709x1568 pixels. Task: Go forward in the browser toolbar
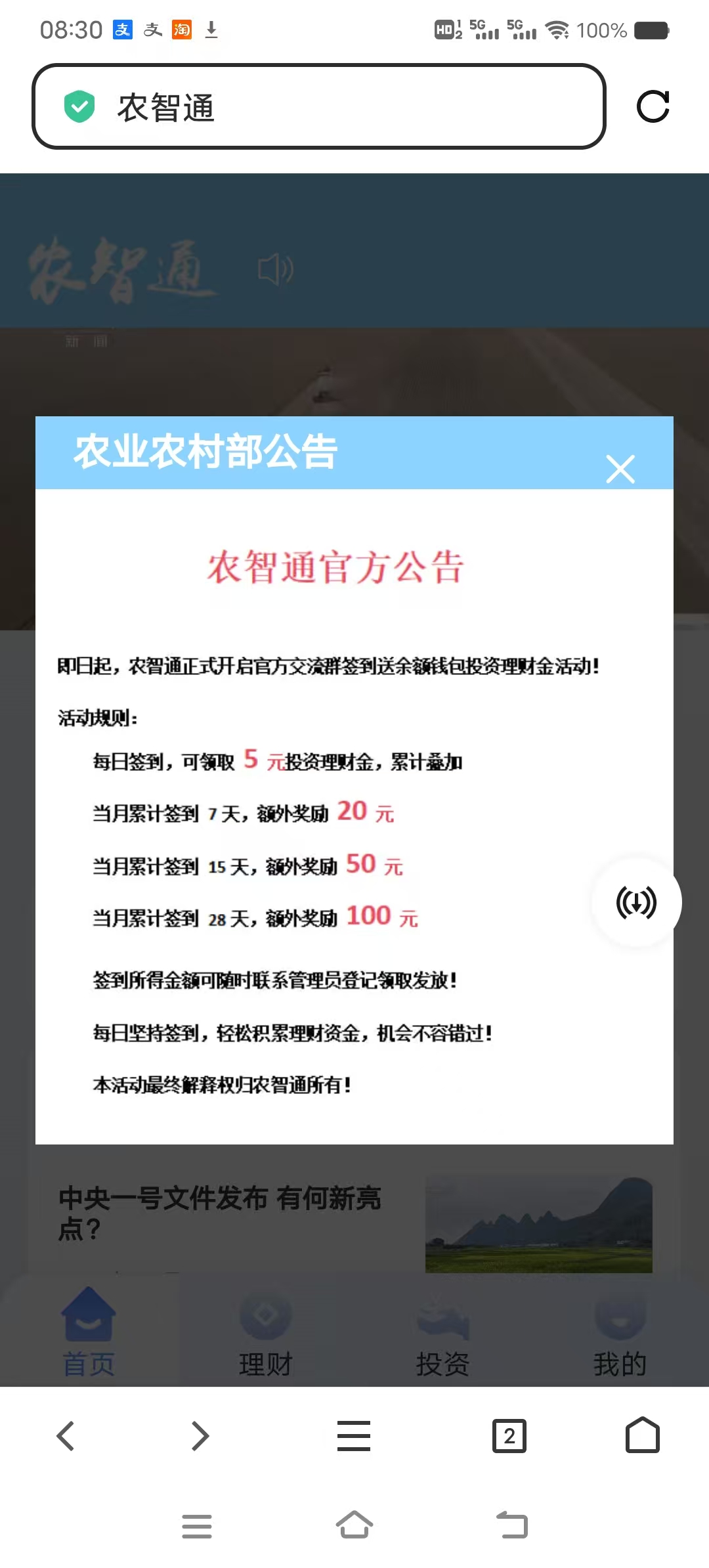tap(200, 1435)
